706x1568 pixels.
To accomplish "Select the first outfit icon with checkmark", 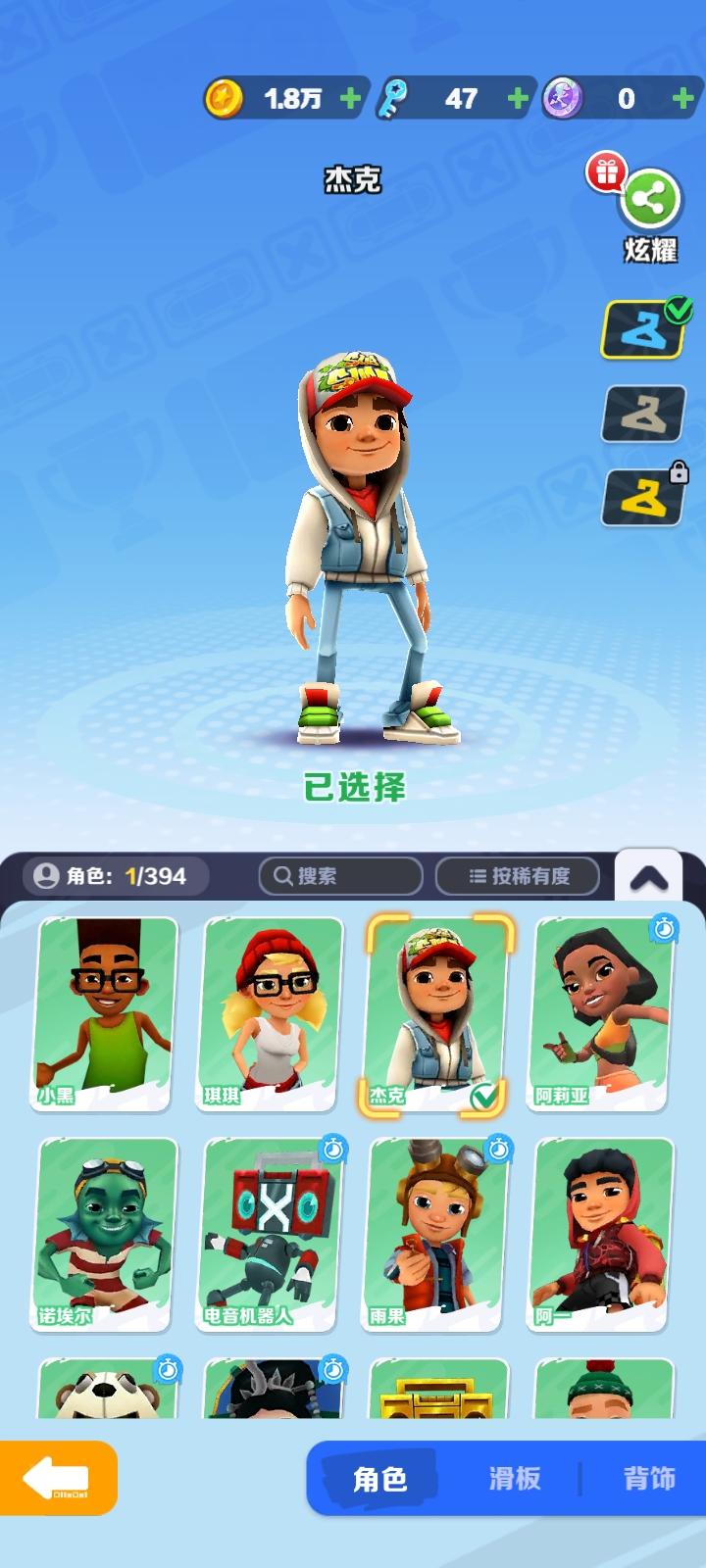I will (x=642, y=328).
